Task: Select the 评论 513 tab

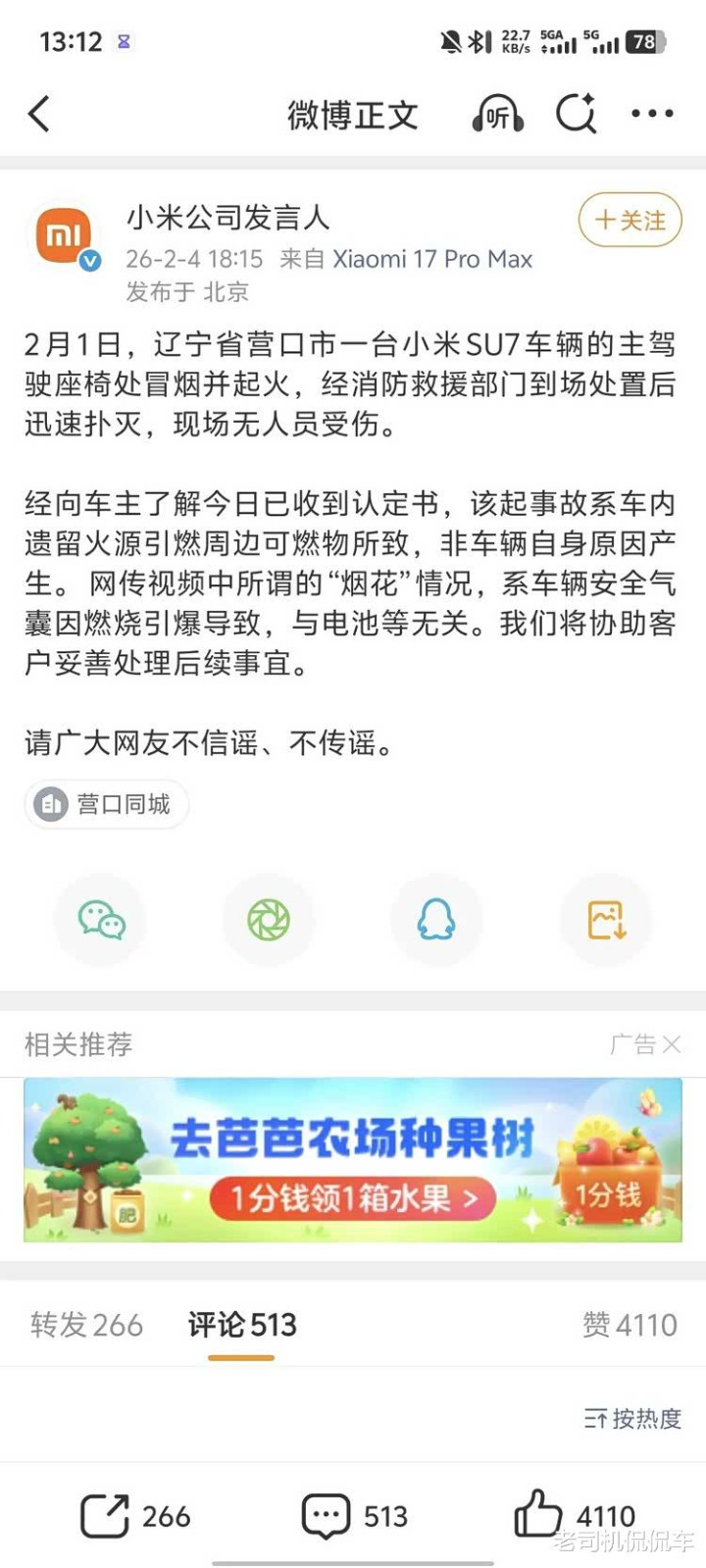Action: point(242,1325)
